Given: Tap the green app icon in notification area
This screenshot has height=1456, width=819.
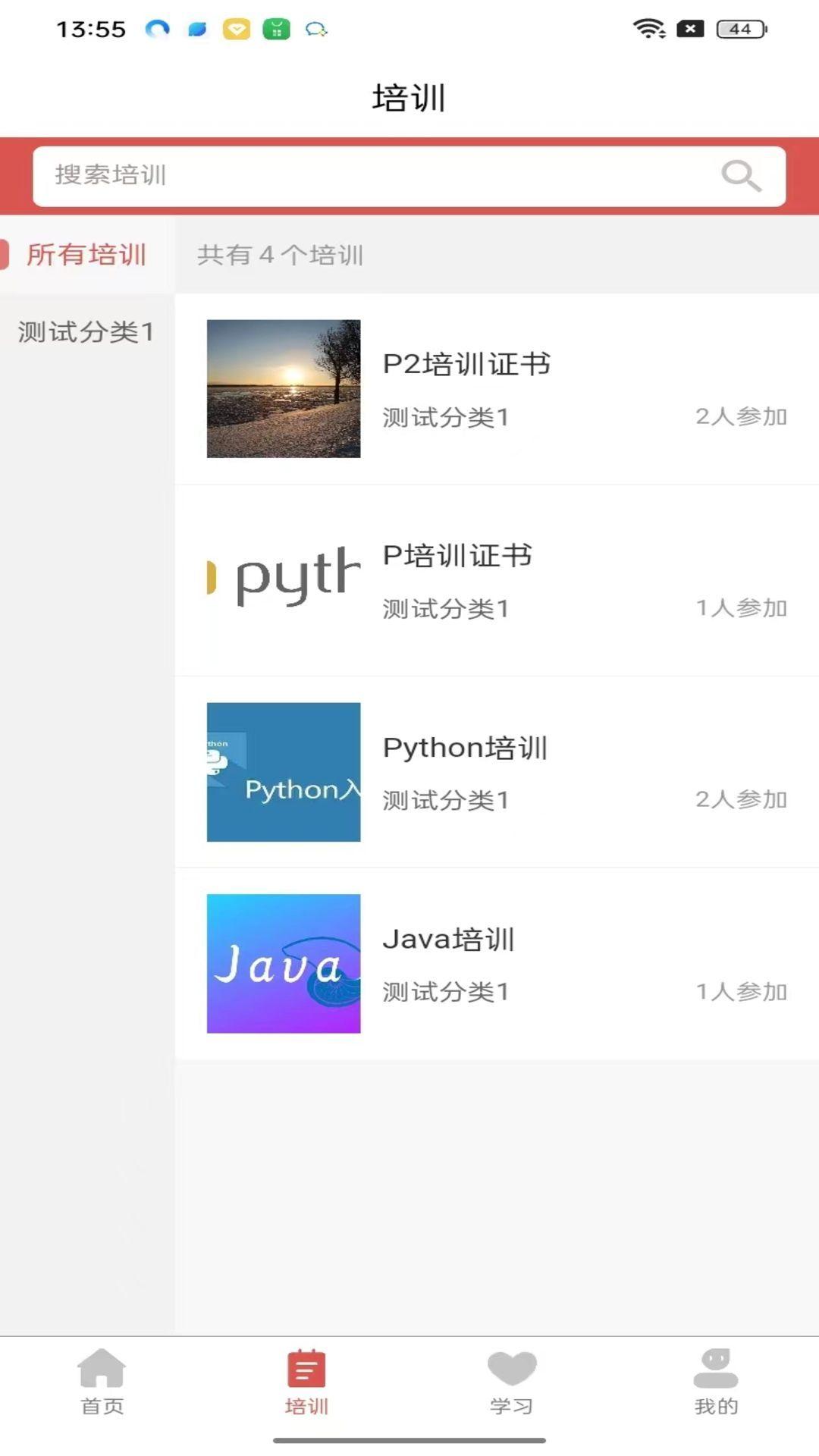Looking at the screenshot, I should [x=276, y=29].
